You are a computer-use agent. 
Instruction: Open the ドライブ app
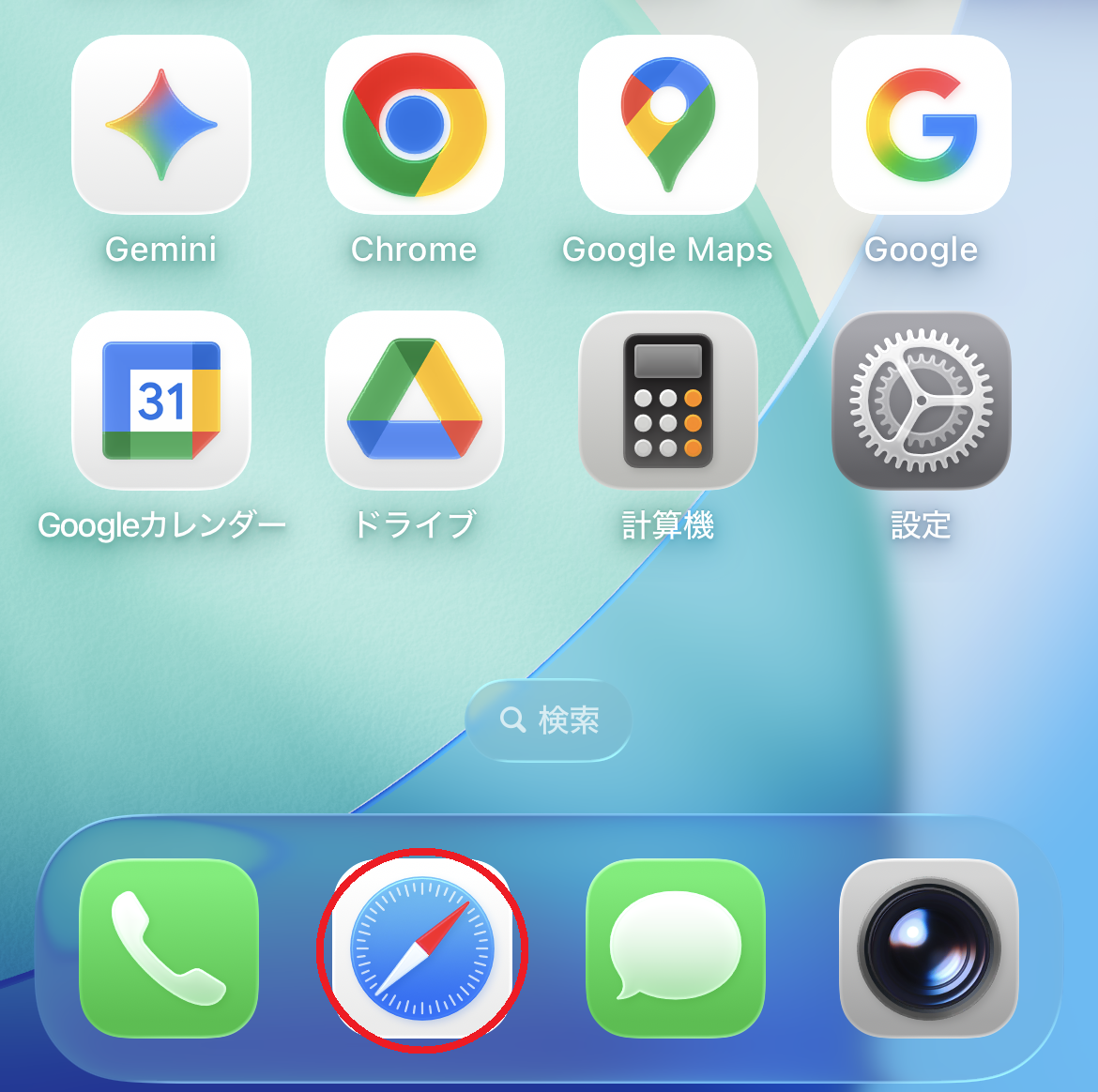click(415, 401)
